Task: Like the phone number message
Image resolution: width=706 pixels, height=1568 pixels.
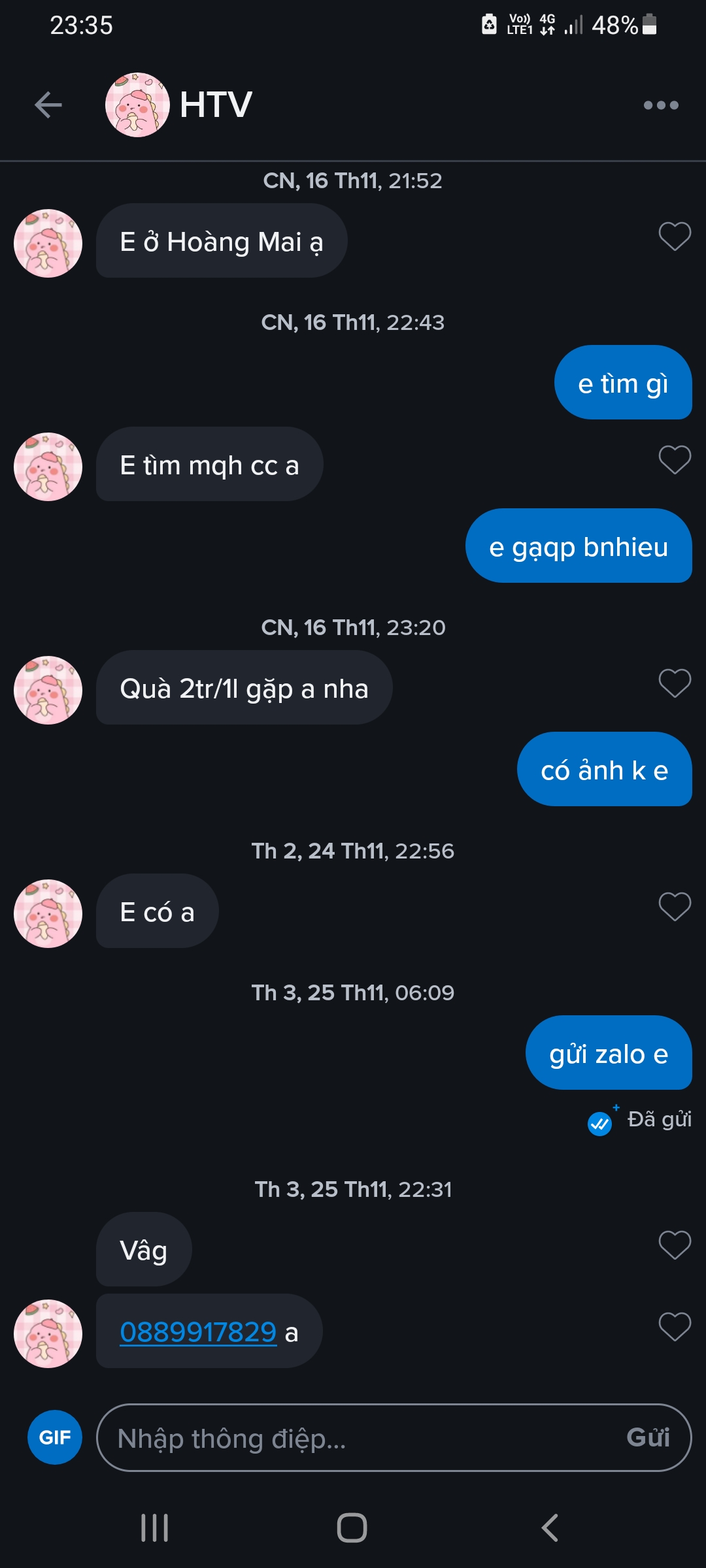Action: pos(675,1327)
